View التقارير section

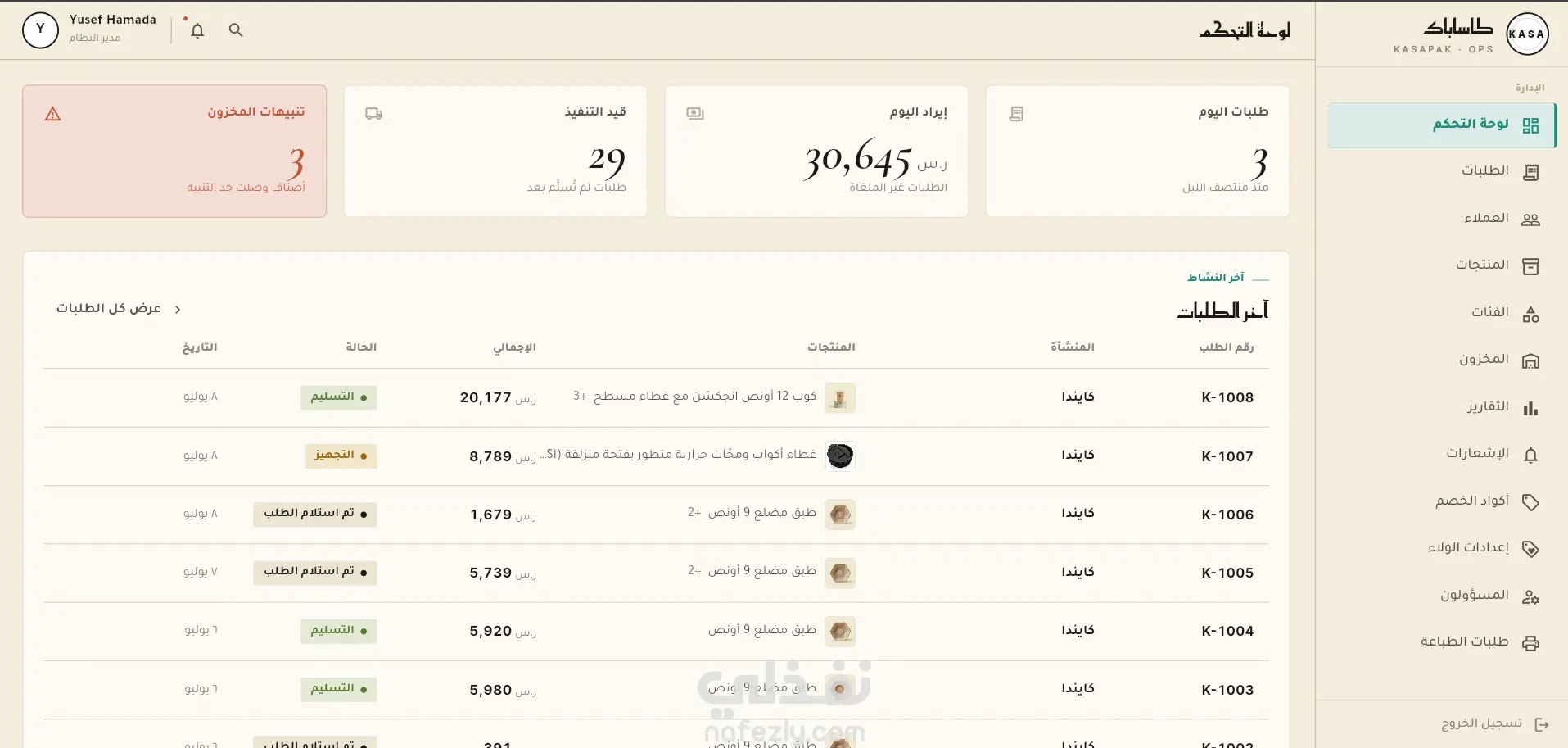(1441, 407)
